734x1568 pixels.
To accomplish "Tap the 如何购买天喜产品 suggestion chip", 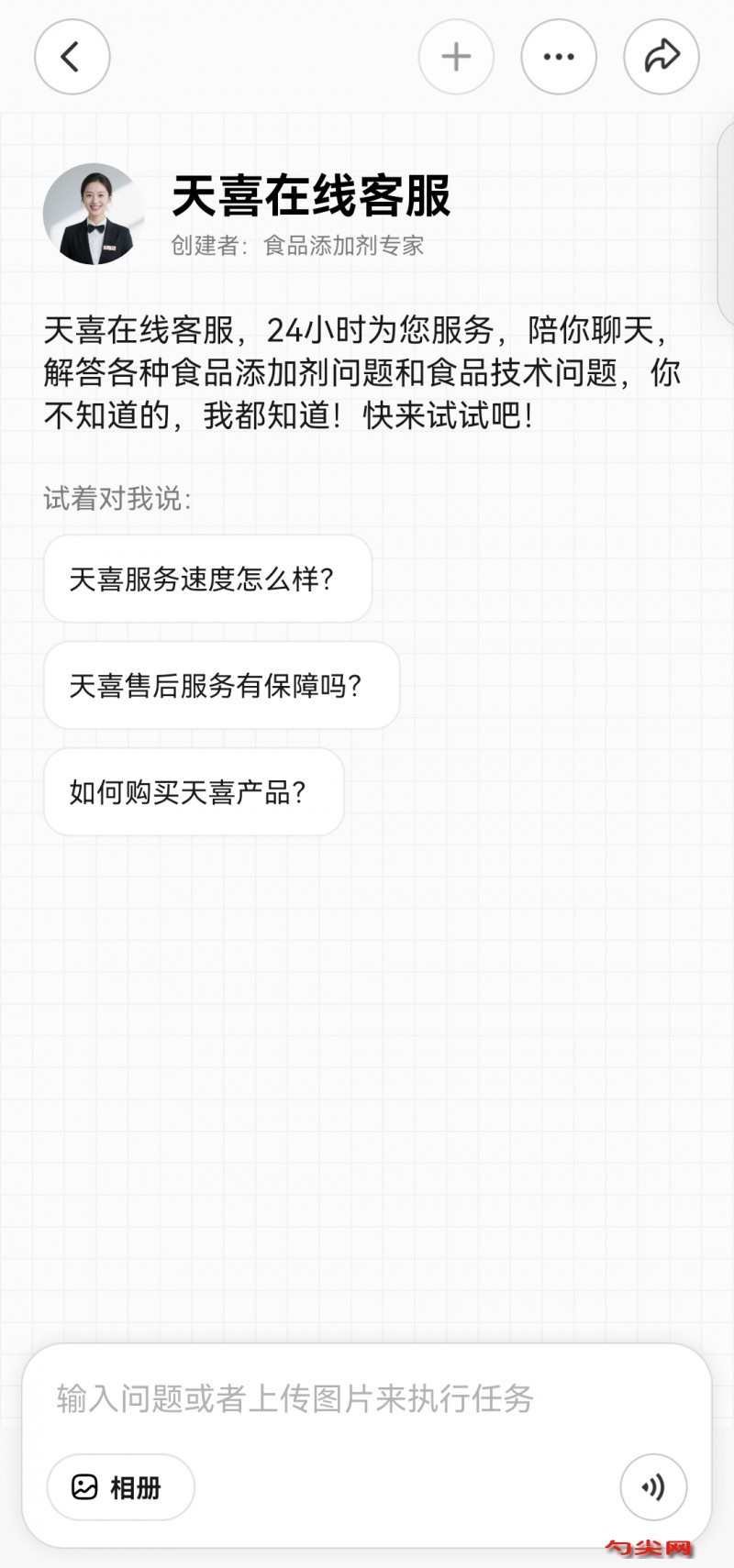I will click(193, 791).
